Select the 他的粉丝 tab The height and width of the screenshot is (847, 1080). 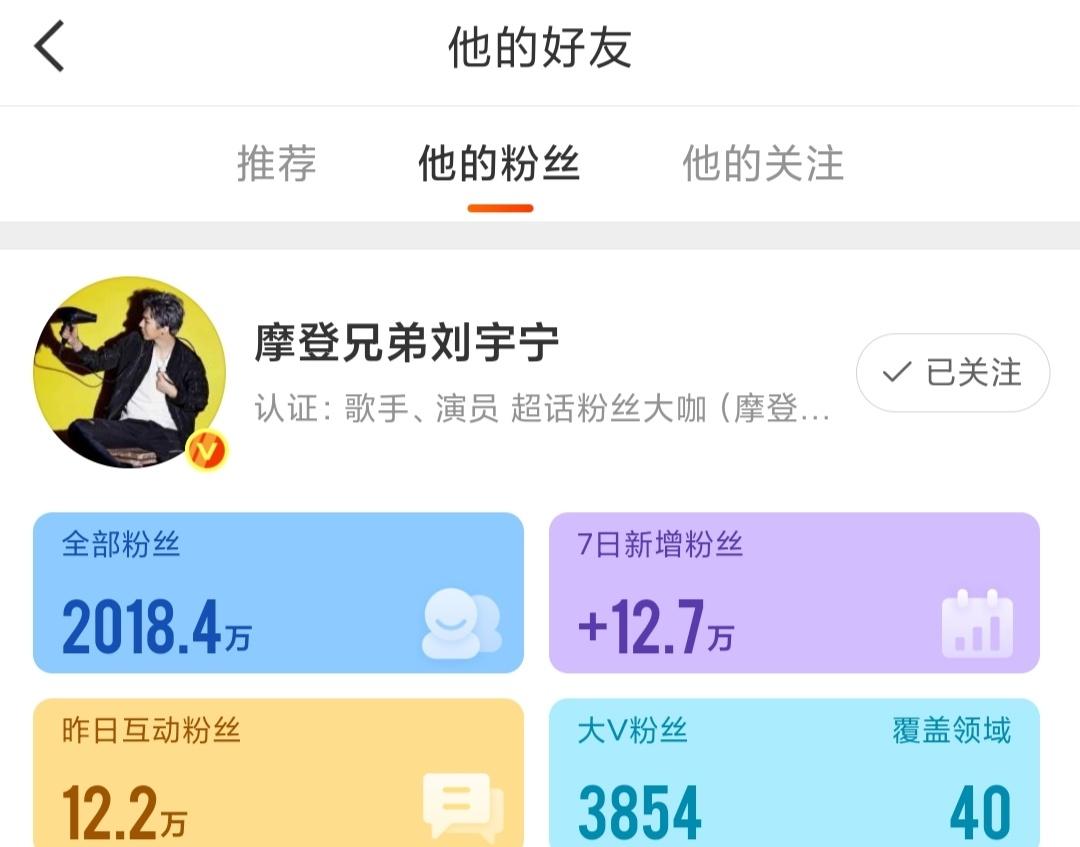[499, 163]
